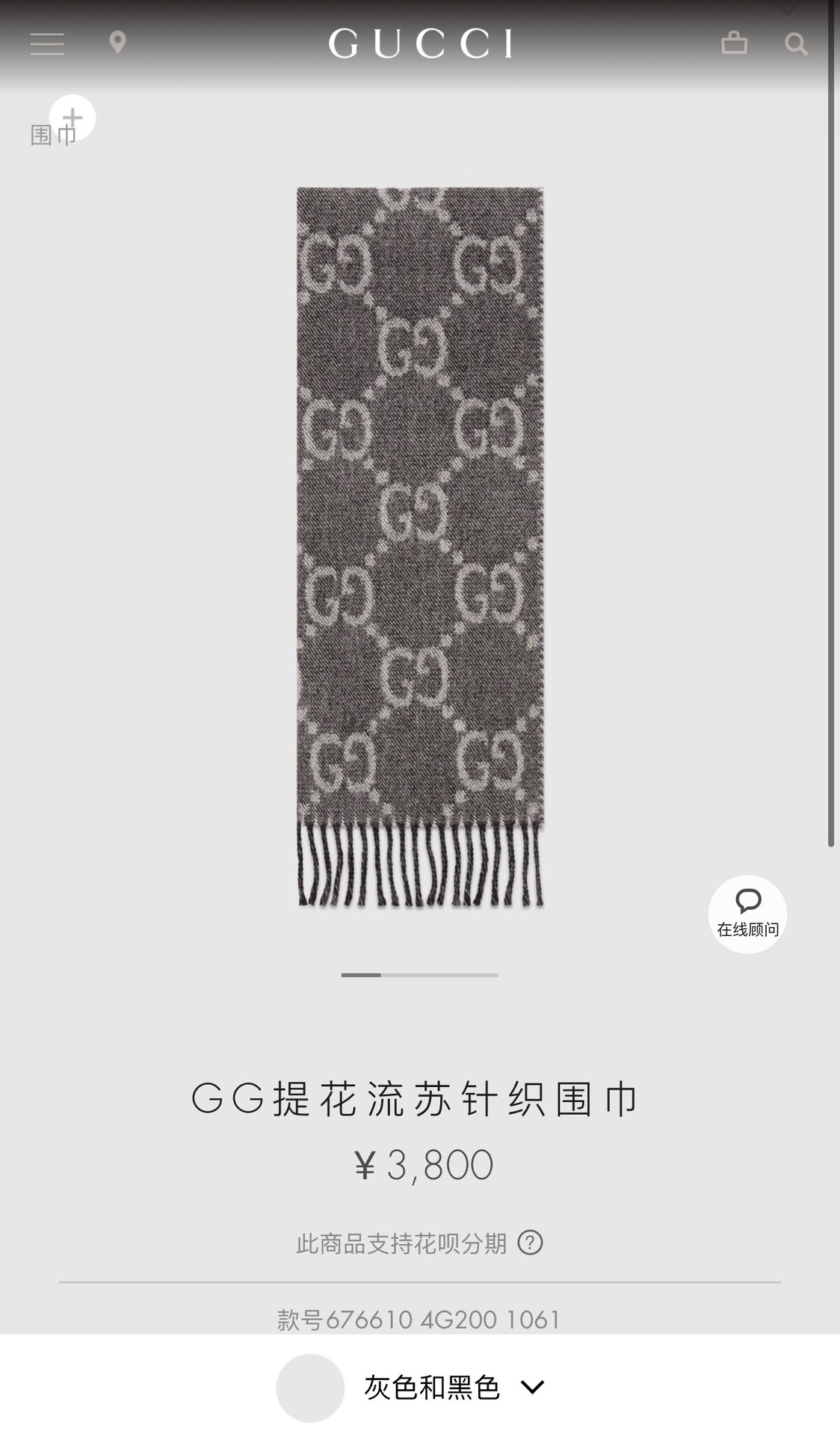Open the shopping bag
Image resolution: width=840 pixels, height=1437 pixels.
(734, 43)
